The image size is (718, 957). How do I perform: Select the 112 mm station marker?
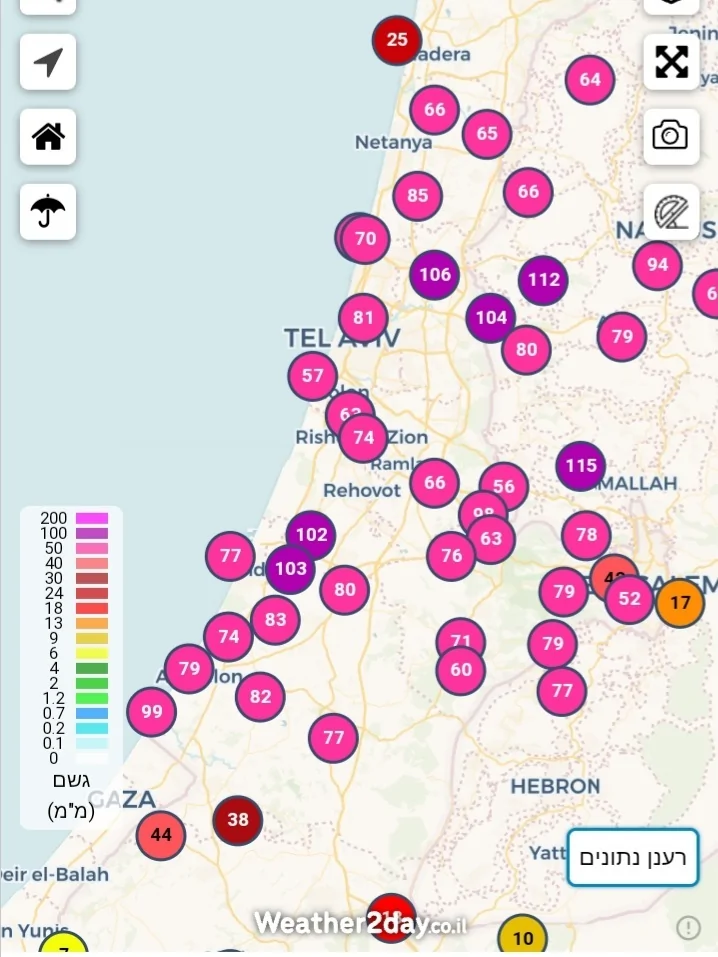pos(543,280)
